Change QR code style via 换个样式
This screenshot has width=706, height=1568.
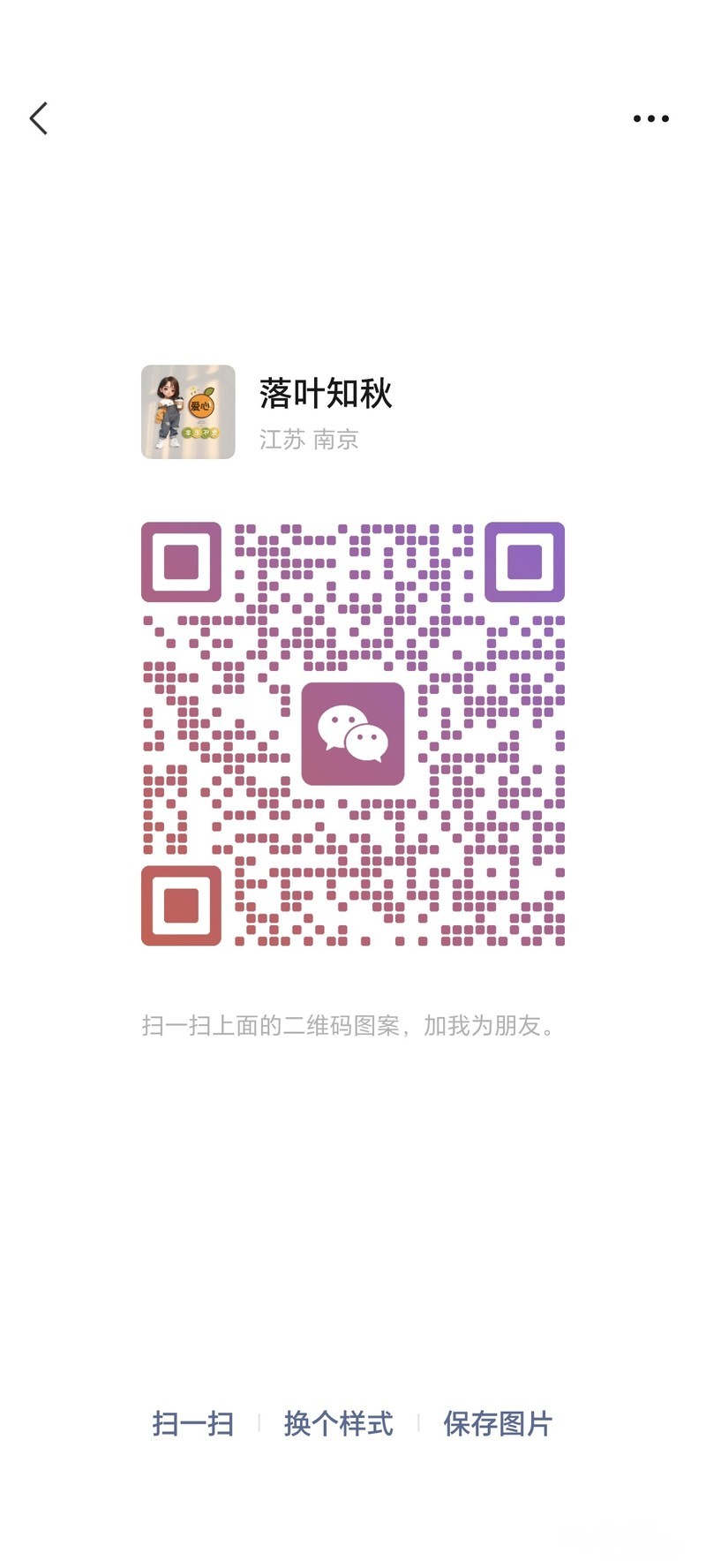[x=338, y=1423]
